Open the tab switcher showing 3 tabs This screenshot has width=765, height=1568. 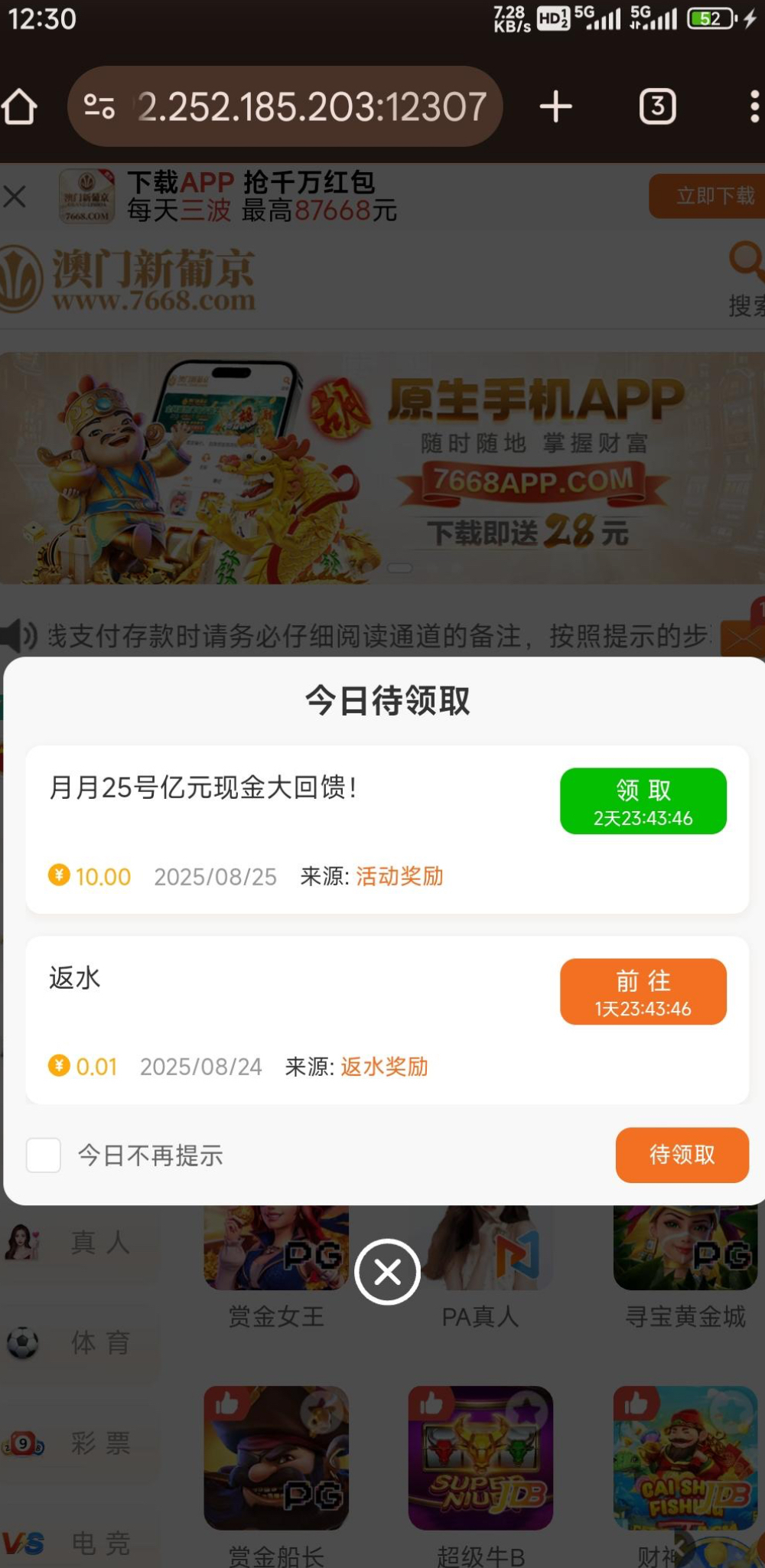(657, 106)
